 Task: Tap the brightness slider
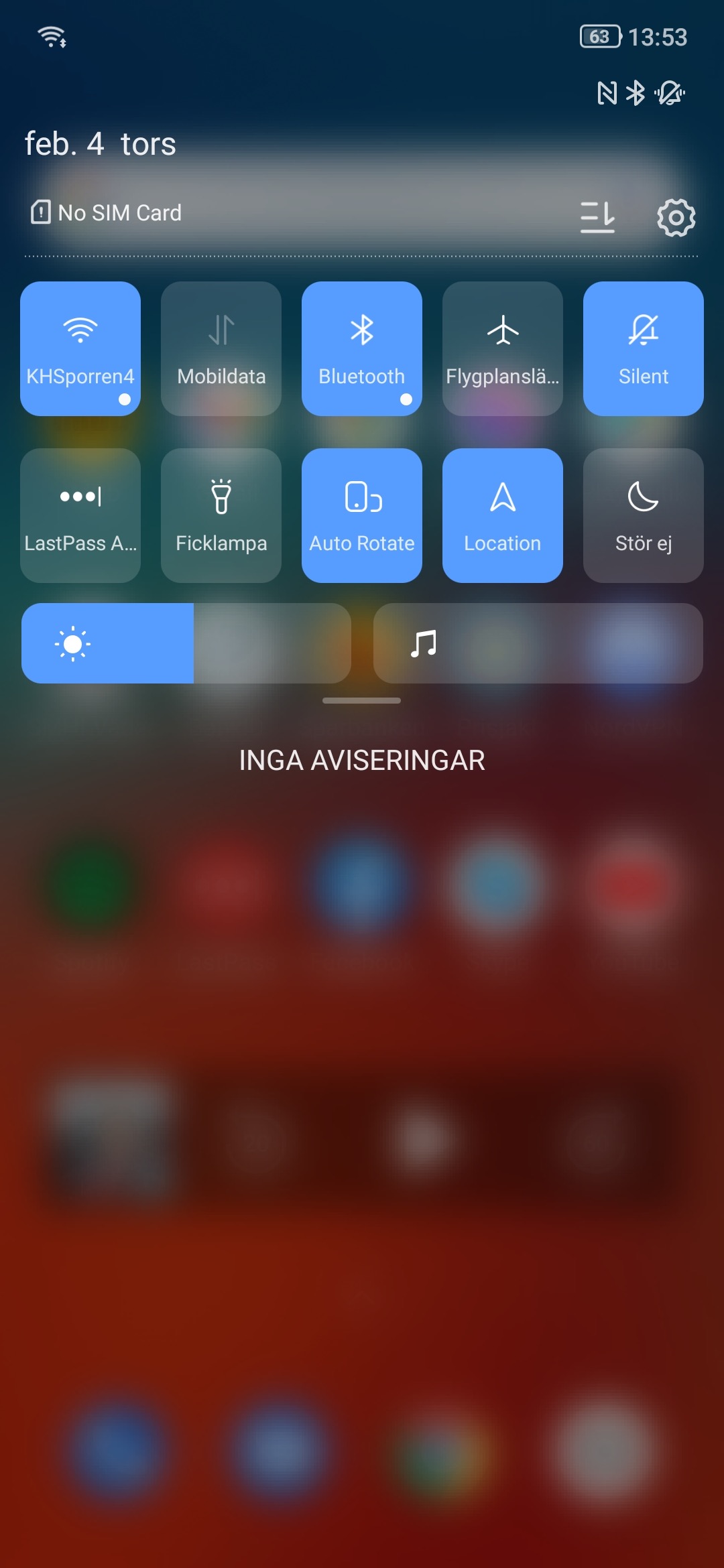click(x=186, y=643)
